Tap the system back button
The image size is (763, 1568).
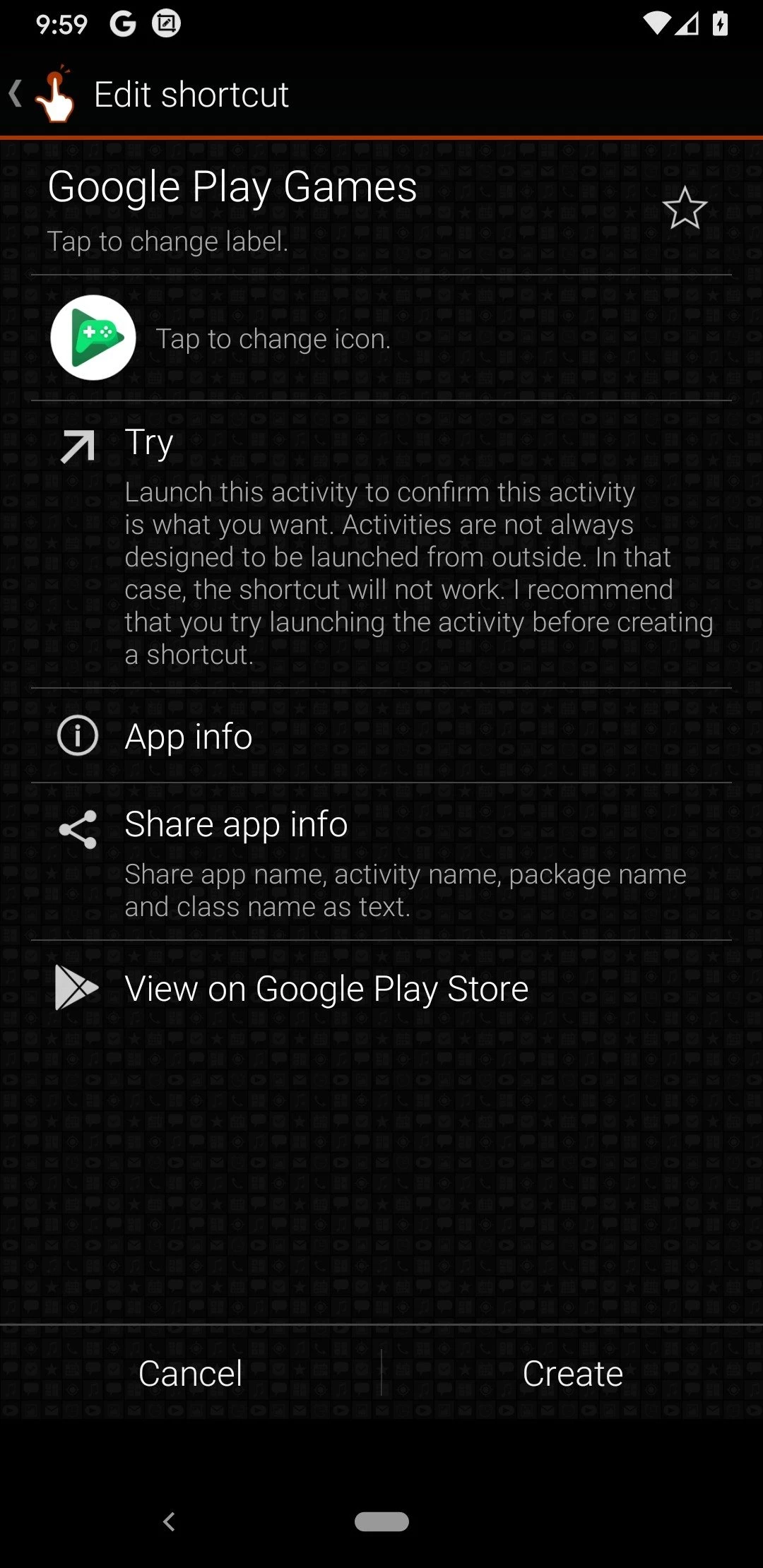[169, 1521]
